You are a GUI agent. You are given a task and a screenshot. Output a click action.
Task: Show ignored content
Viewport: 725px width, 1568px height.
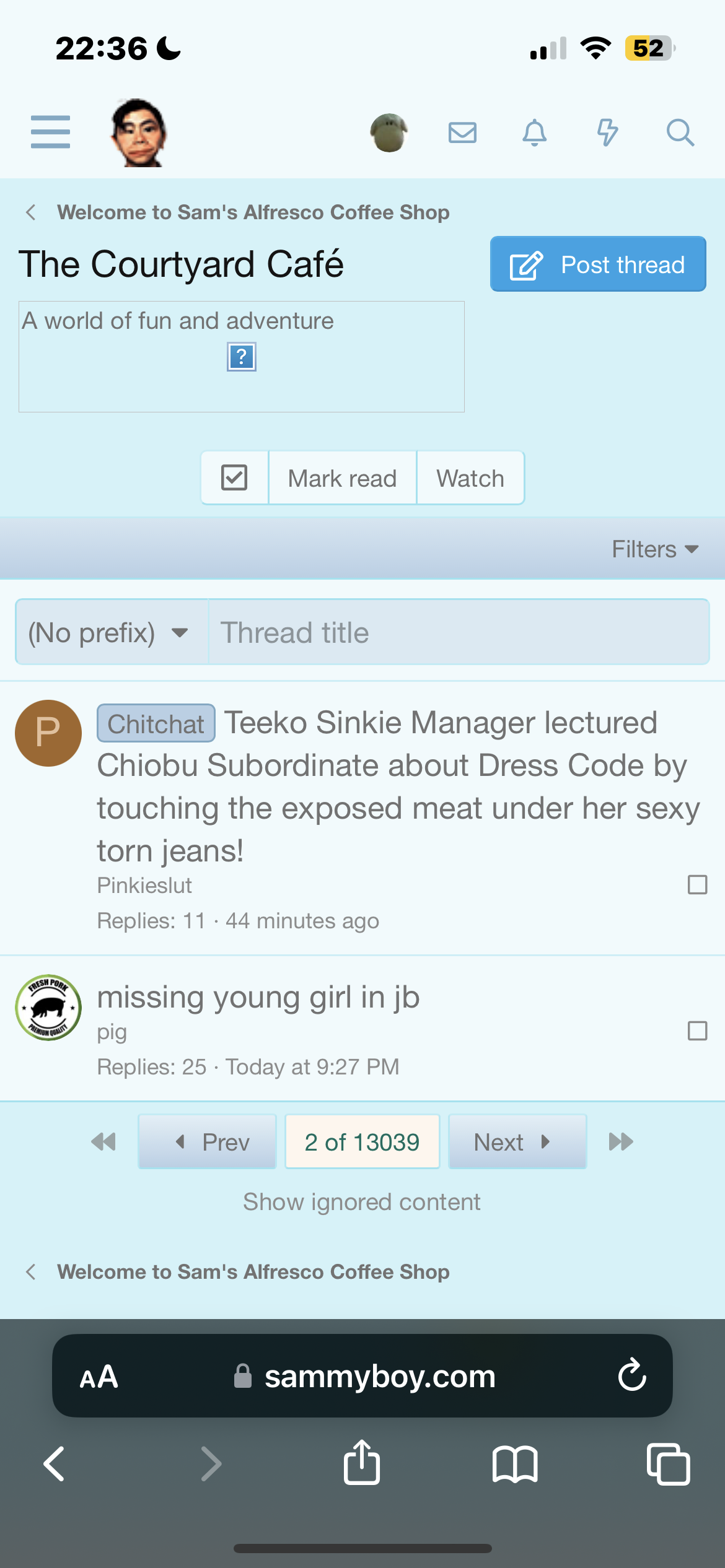pos(362,1202)
